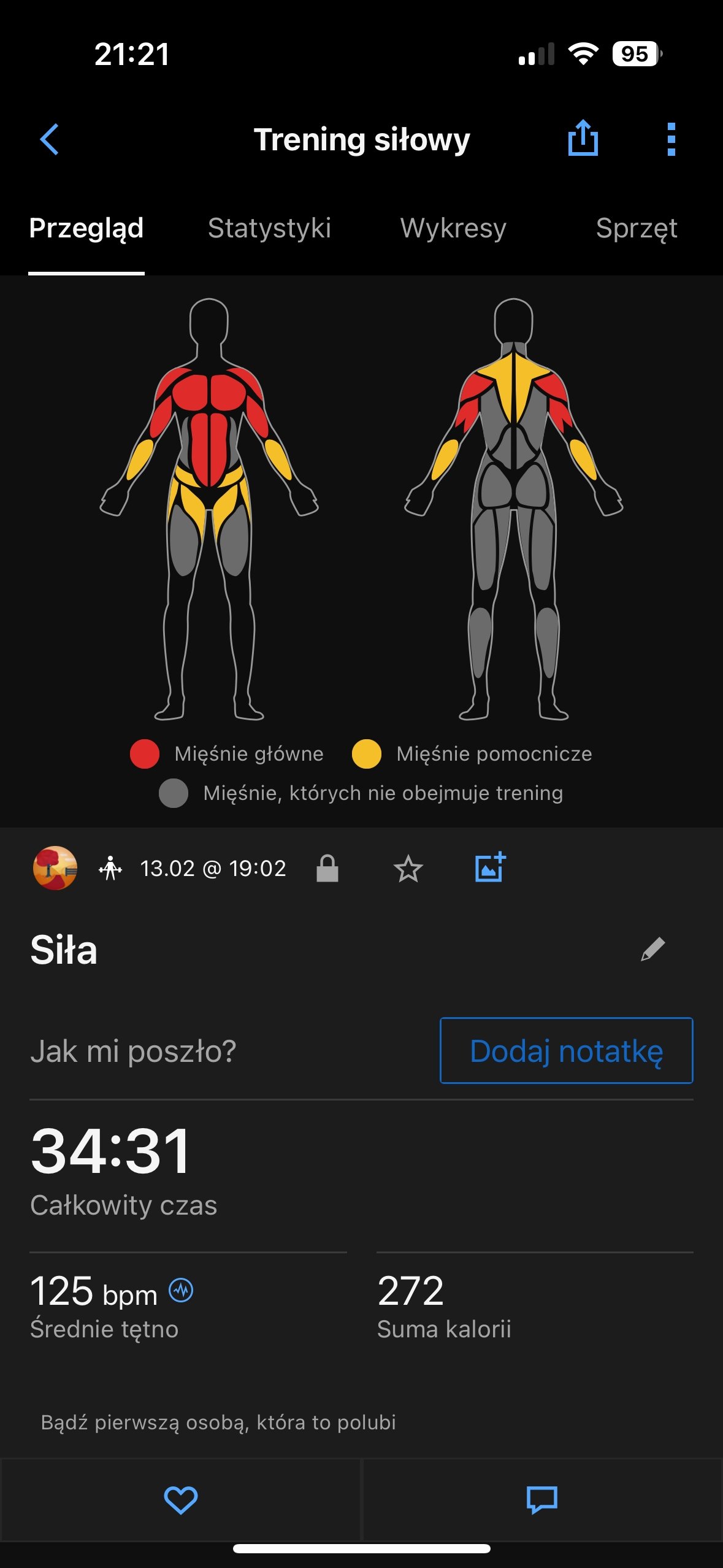Like the activity with the heart
The height and width of the screenshot is (1568, 723).
click(181, 1500)
